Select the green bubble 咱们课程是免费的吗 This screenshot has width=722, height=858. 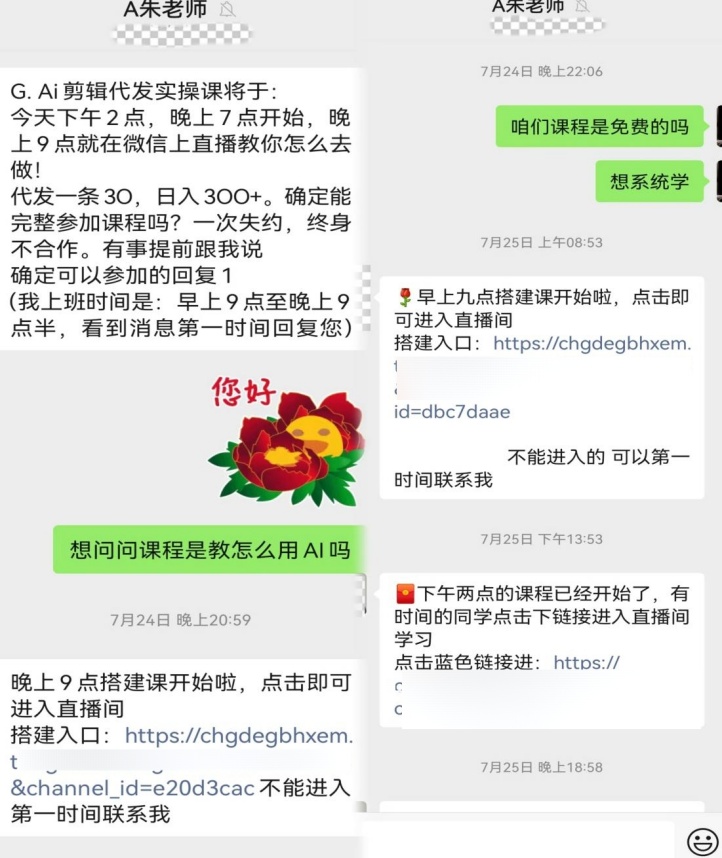pyautogui.click(x=598, y=128)
